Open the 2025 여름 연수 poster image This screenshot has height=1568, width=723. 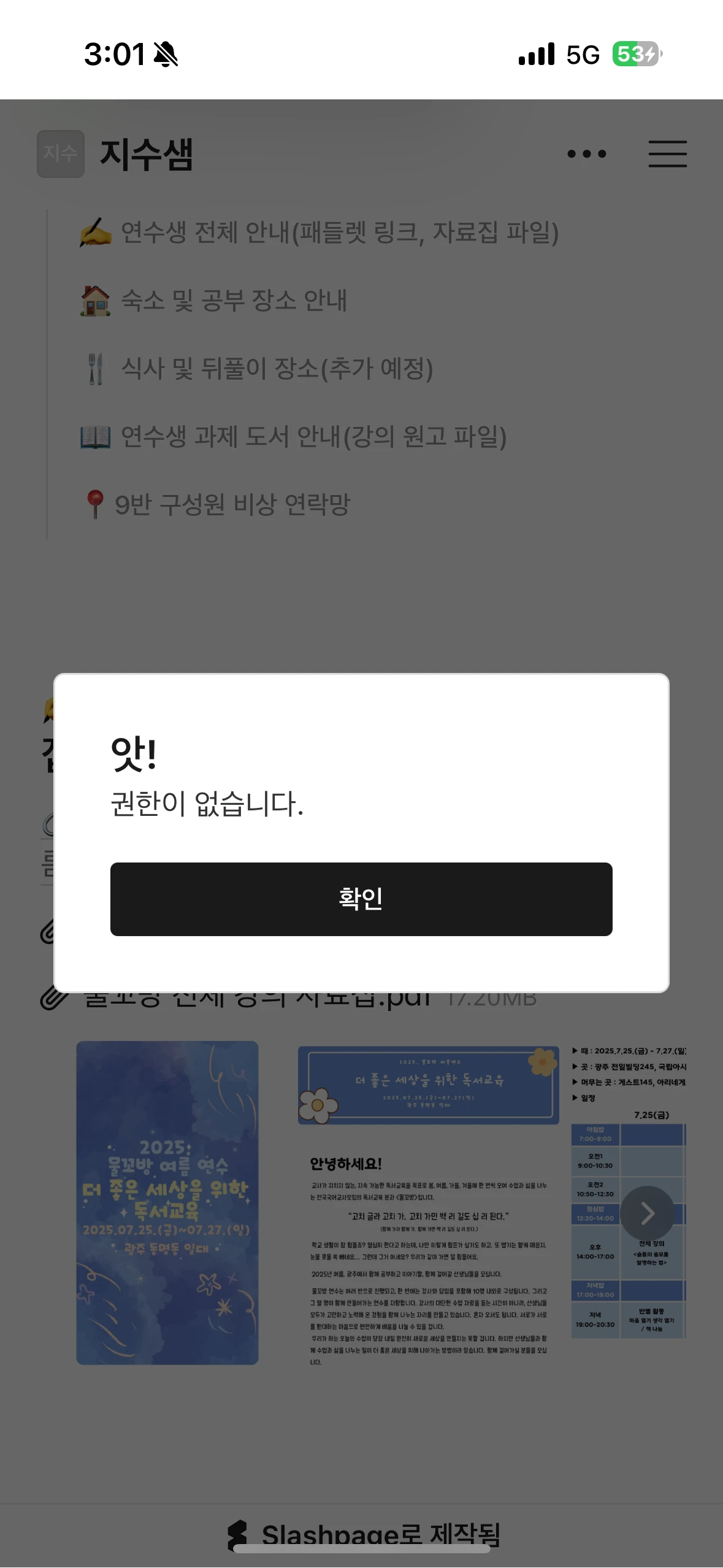coord(167,1202)
